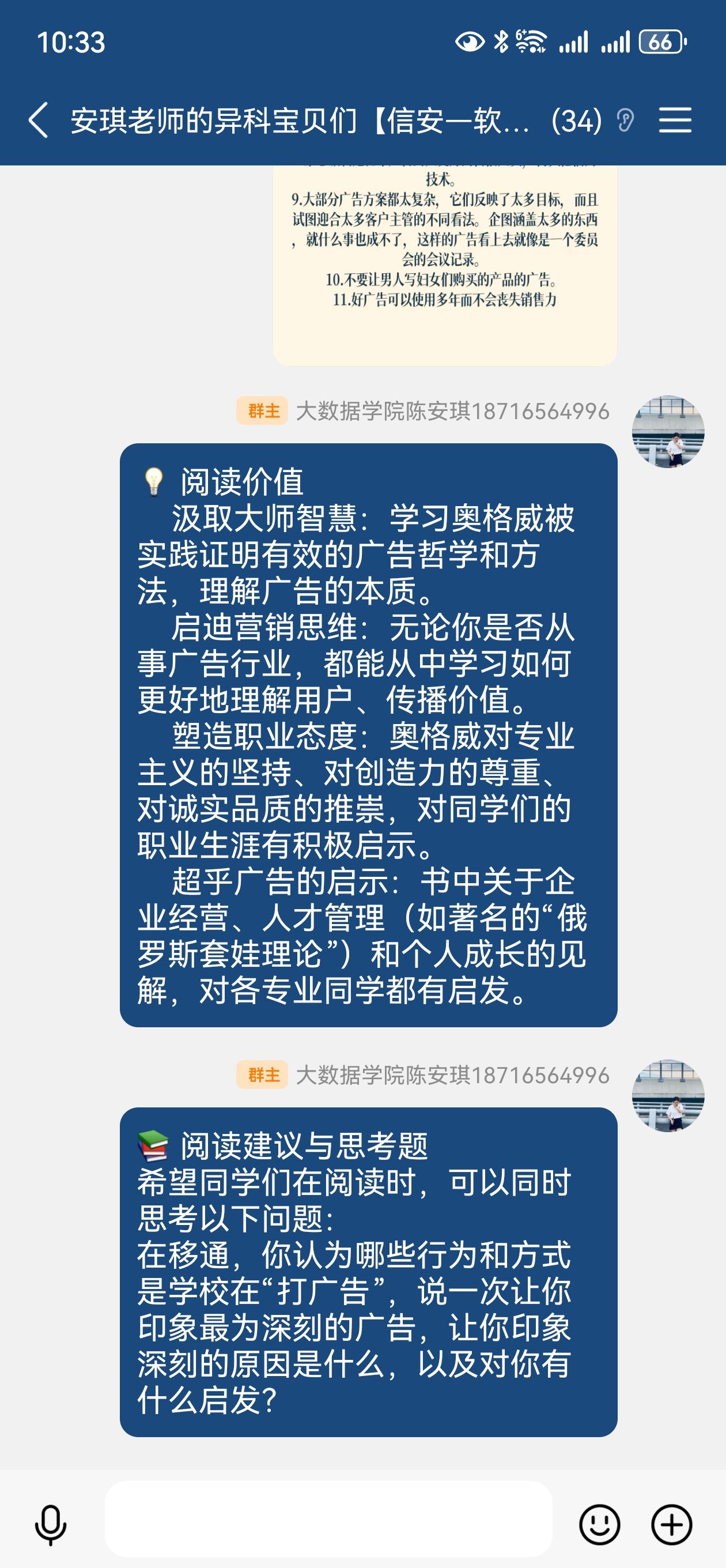Open the group chat menu

(675, 120)
